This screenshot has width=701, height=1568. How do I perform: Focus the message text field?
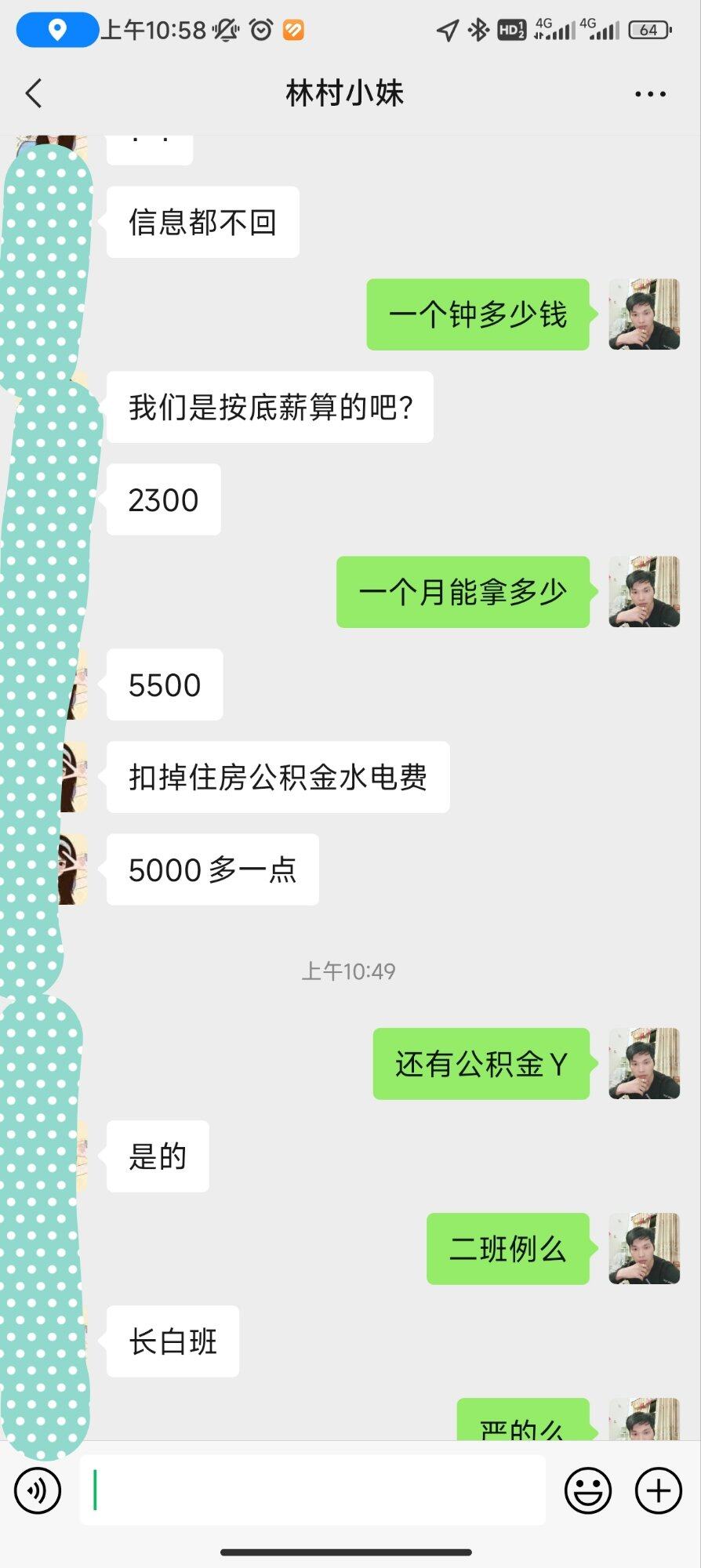click(x=314, y=1490)
